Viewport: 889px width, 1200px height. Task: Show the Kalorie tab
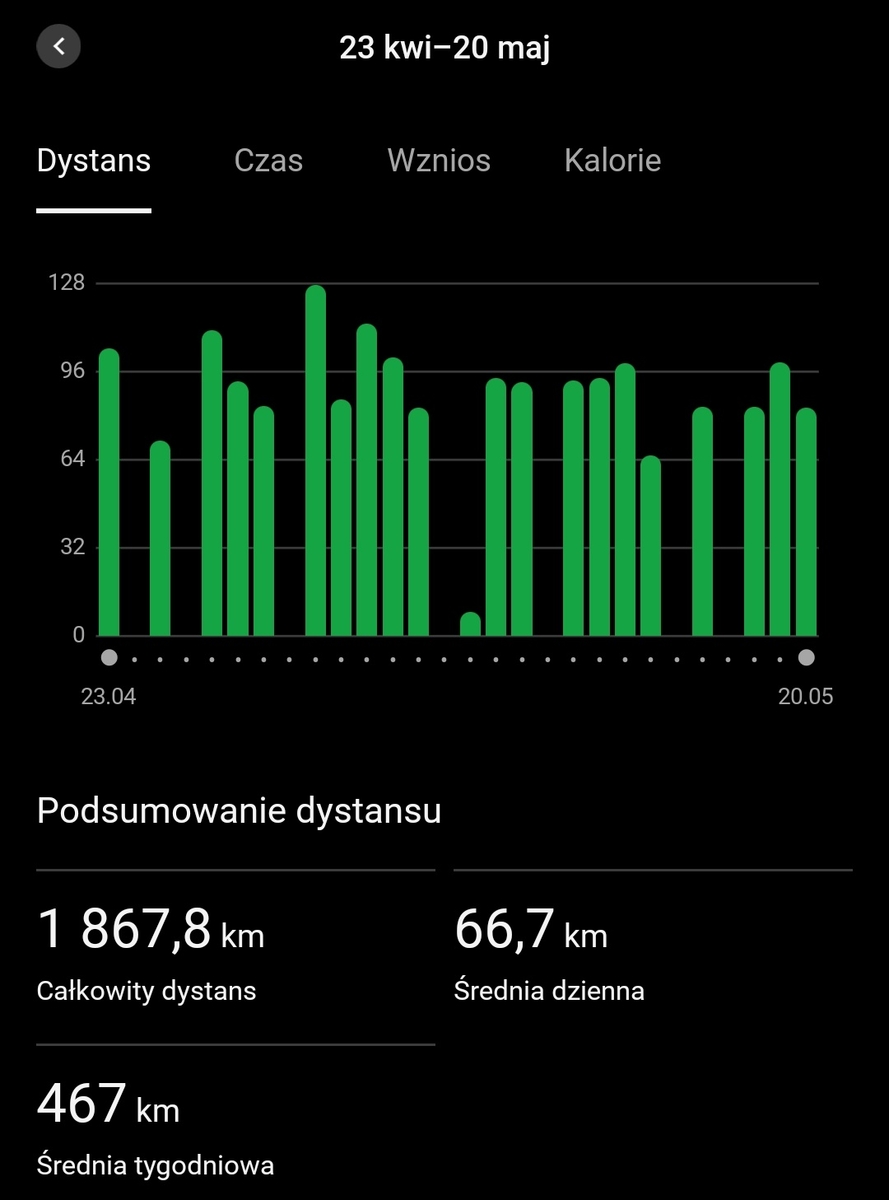tap(612, 161)
